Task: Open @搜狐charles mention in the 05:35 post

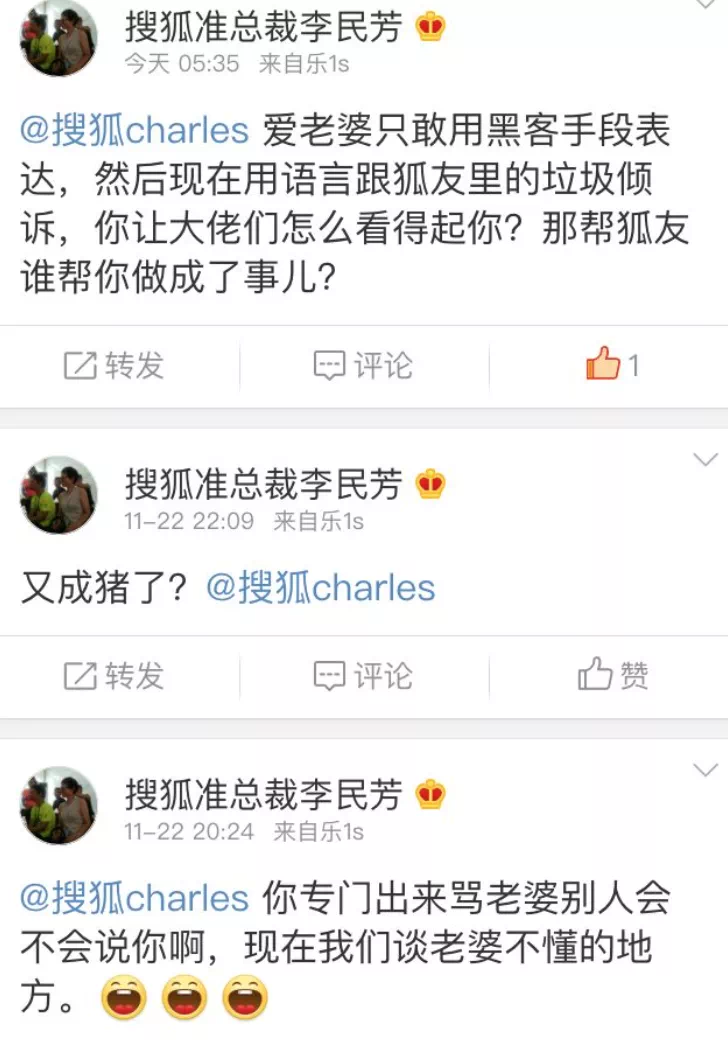Action: click(135, 131)
